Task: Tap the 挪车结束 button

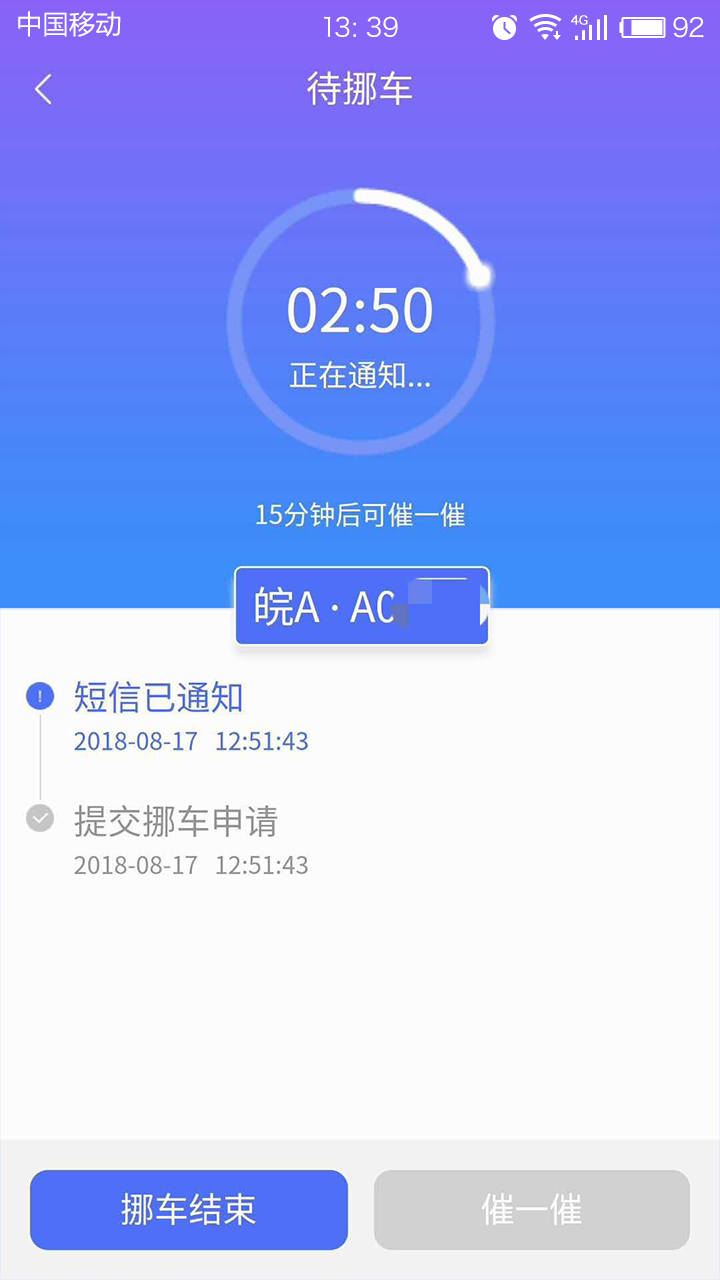Action: click(x=189, y=1210)
